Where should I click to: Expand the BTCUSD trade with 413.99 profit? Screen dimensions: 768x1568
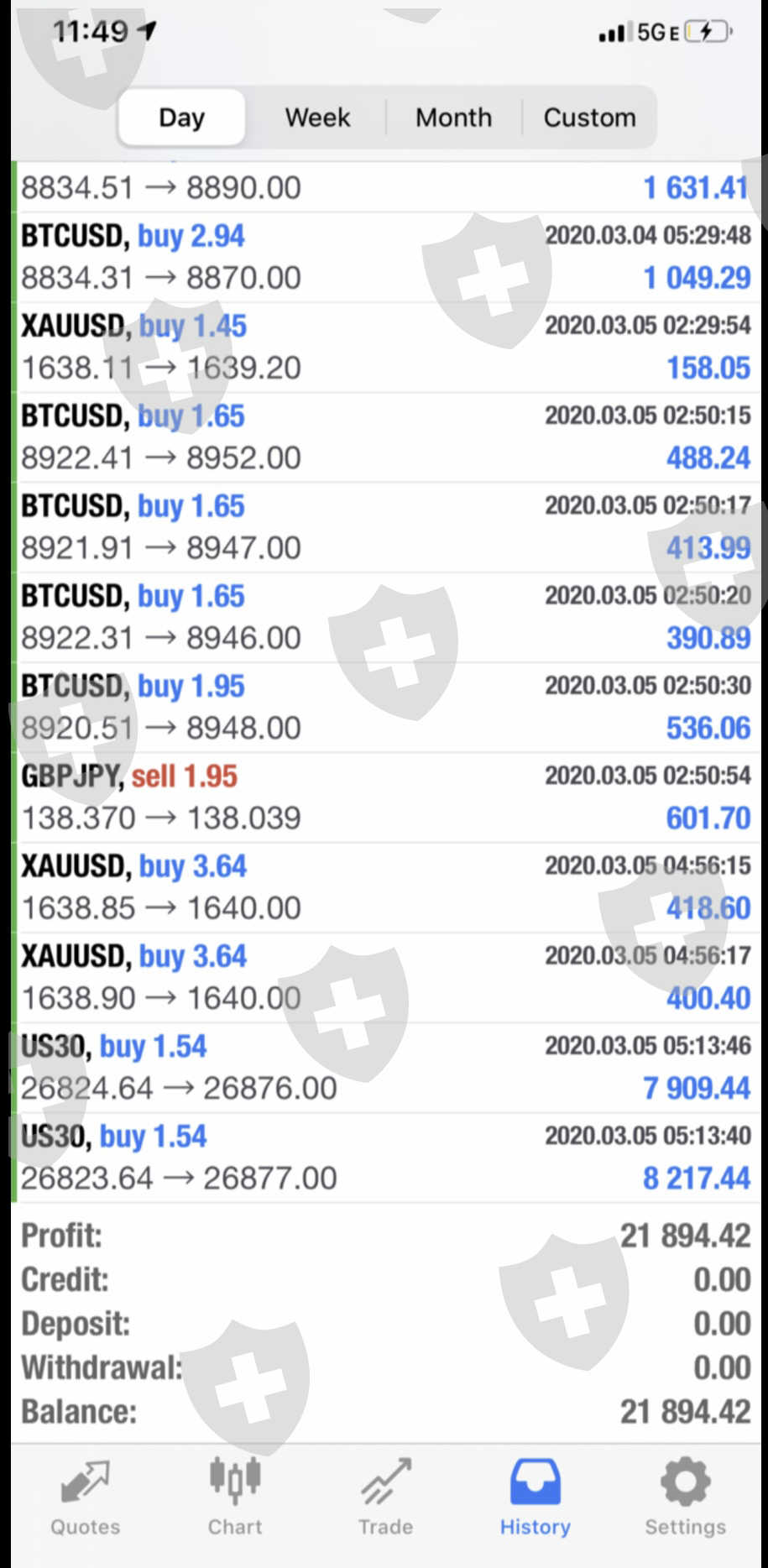pos(384,527)
